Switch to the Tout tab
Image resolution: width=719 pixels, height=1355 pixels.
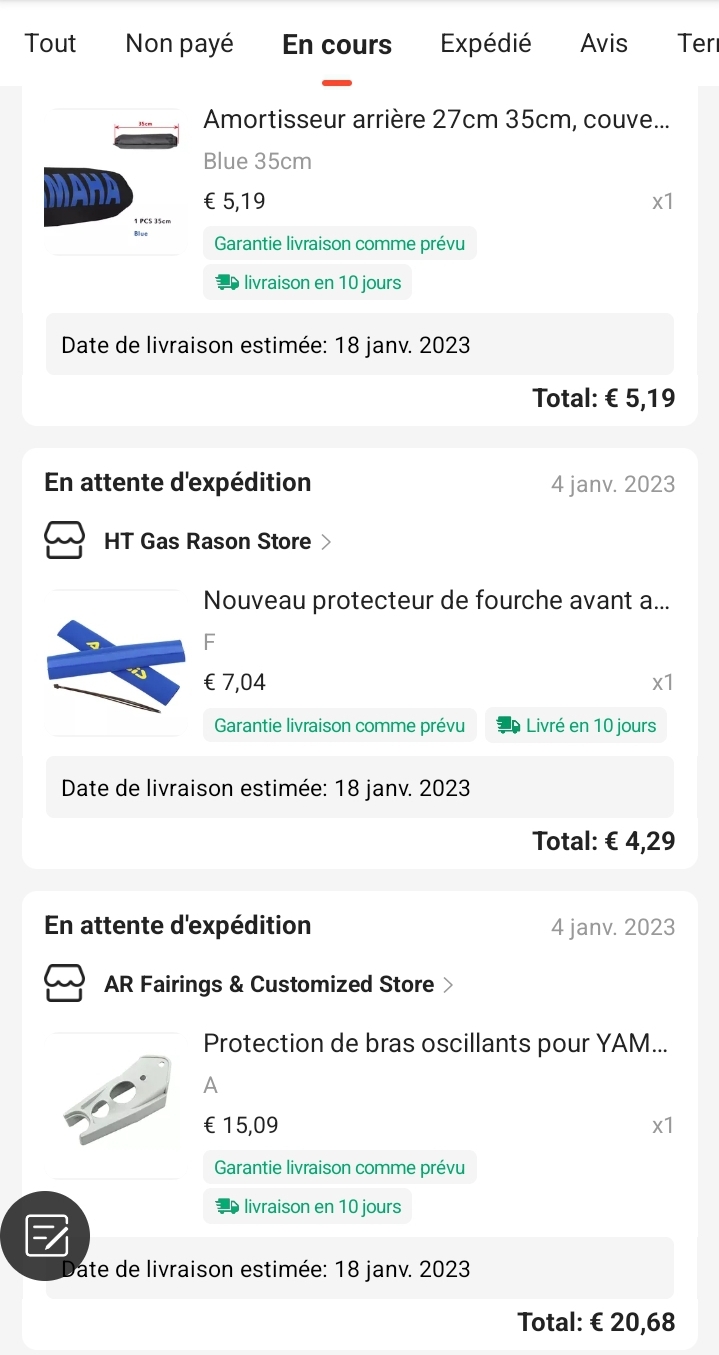coord(50,44)
